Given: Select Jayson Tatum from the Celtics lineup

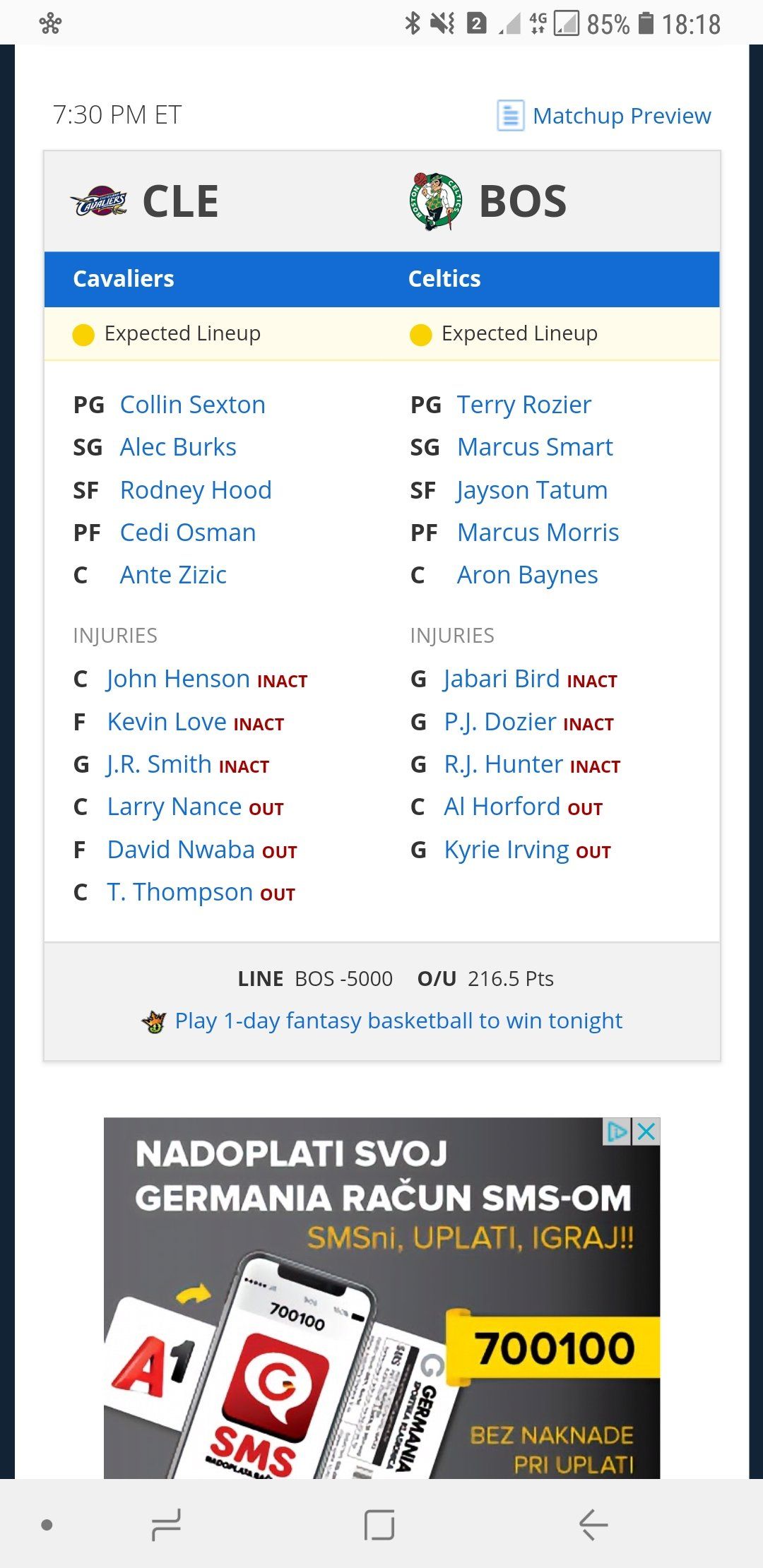Looking at the screenshot, I should click(x=532, y=490).
